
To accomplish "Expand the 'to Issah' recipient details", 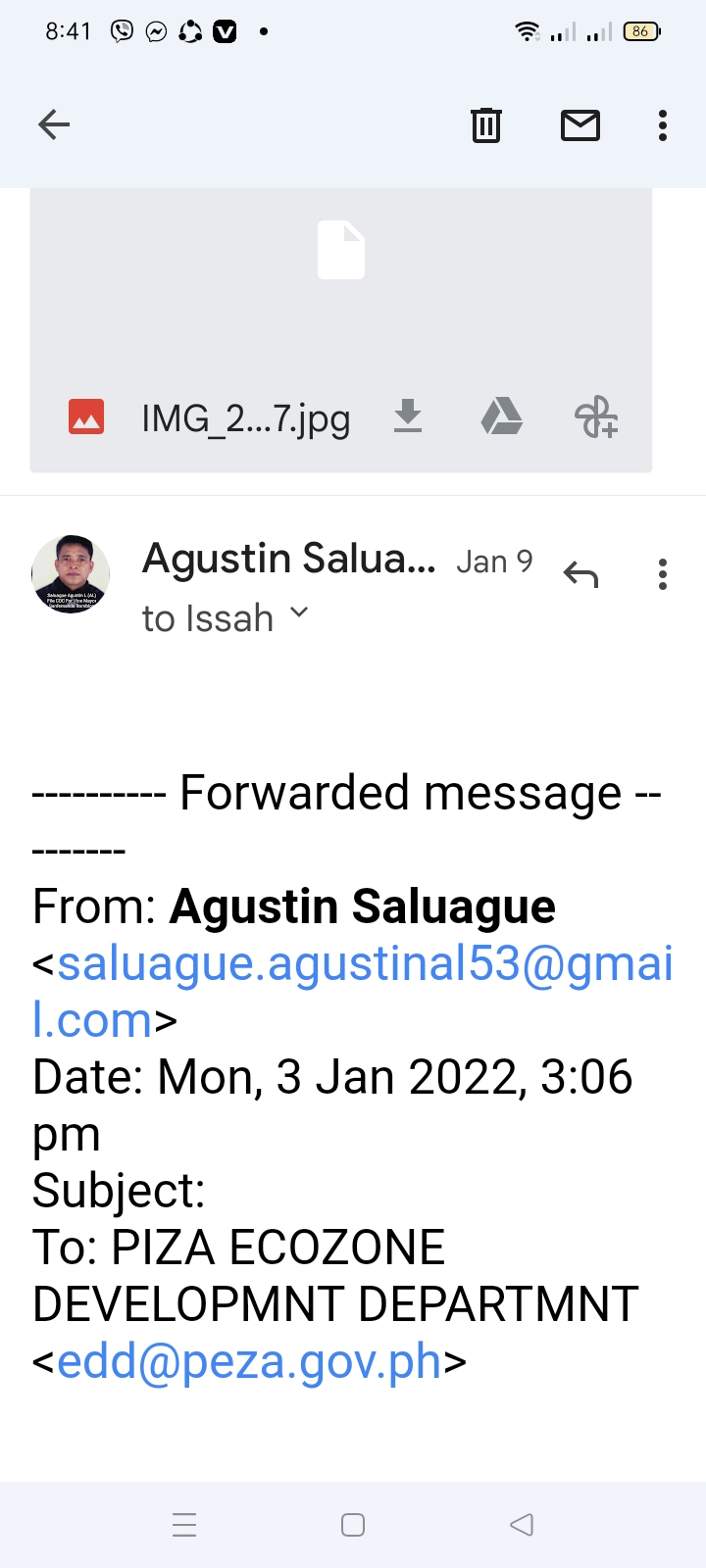I will [226, 618].
